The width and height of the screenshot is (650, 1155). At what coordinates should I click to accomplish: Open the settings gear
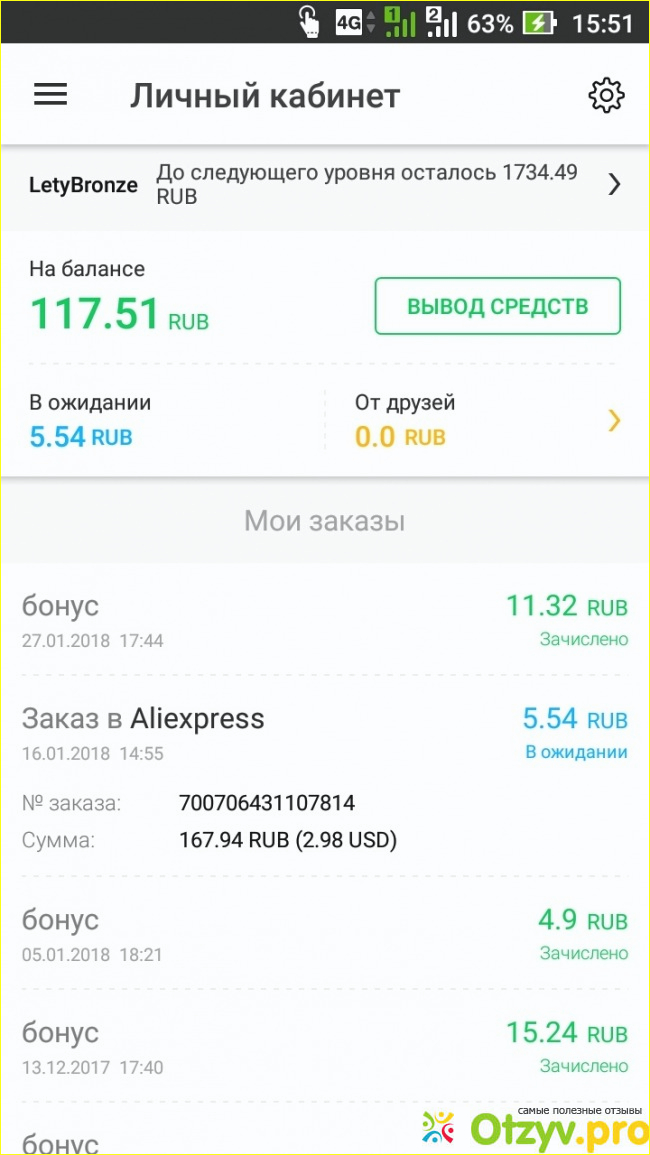coord(605,95)
